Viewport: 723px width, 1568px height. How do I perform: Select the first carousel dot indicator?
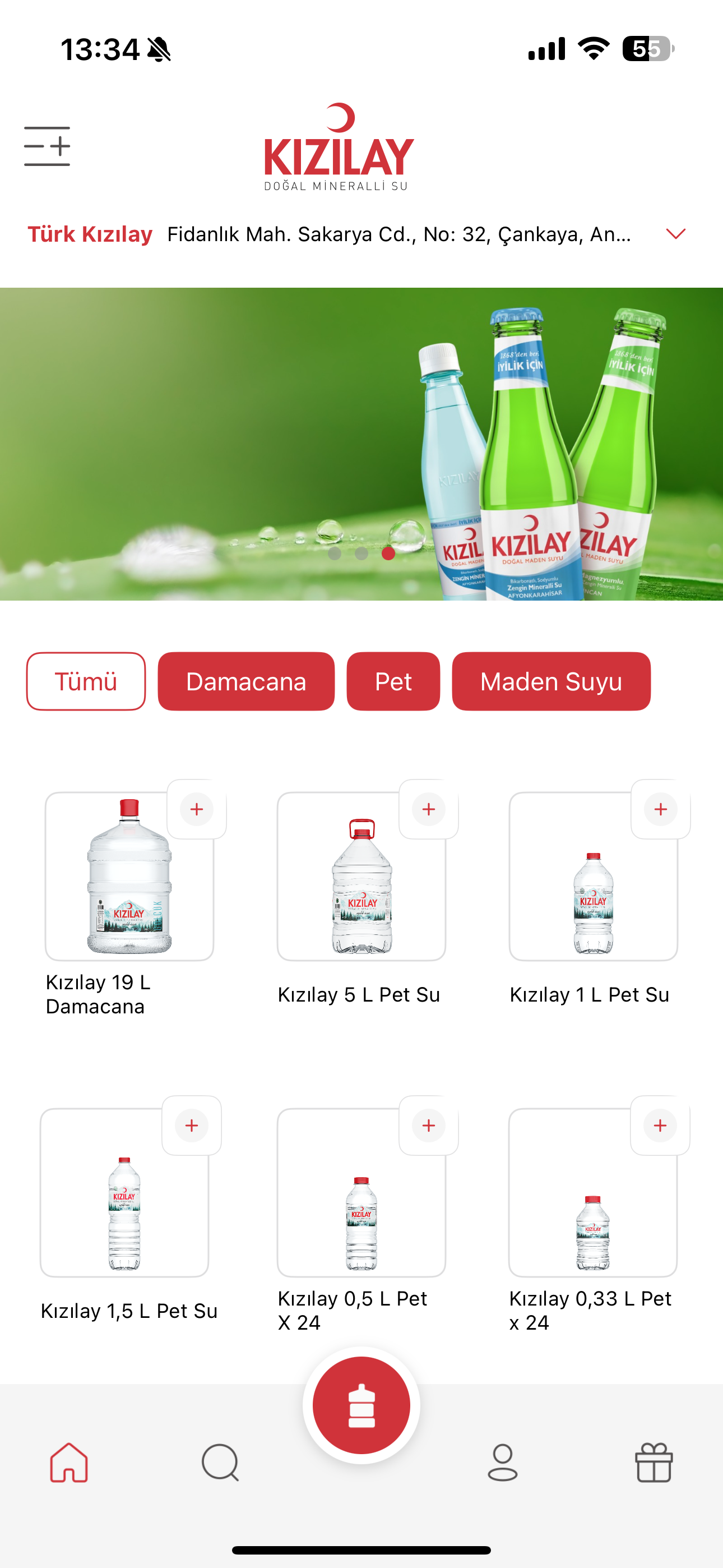click(334, 554)
